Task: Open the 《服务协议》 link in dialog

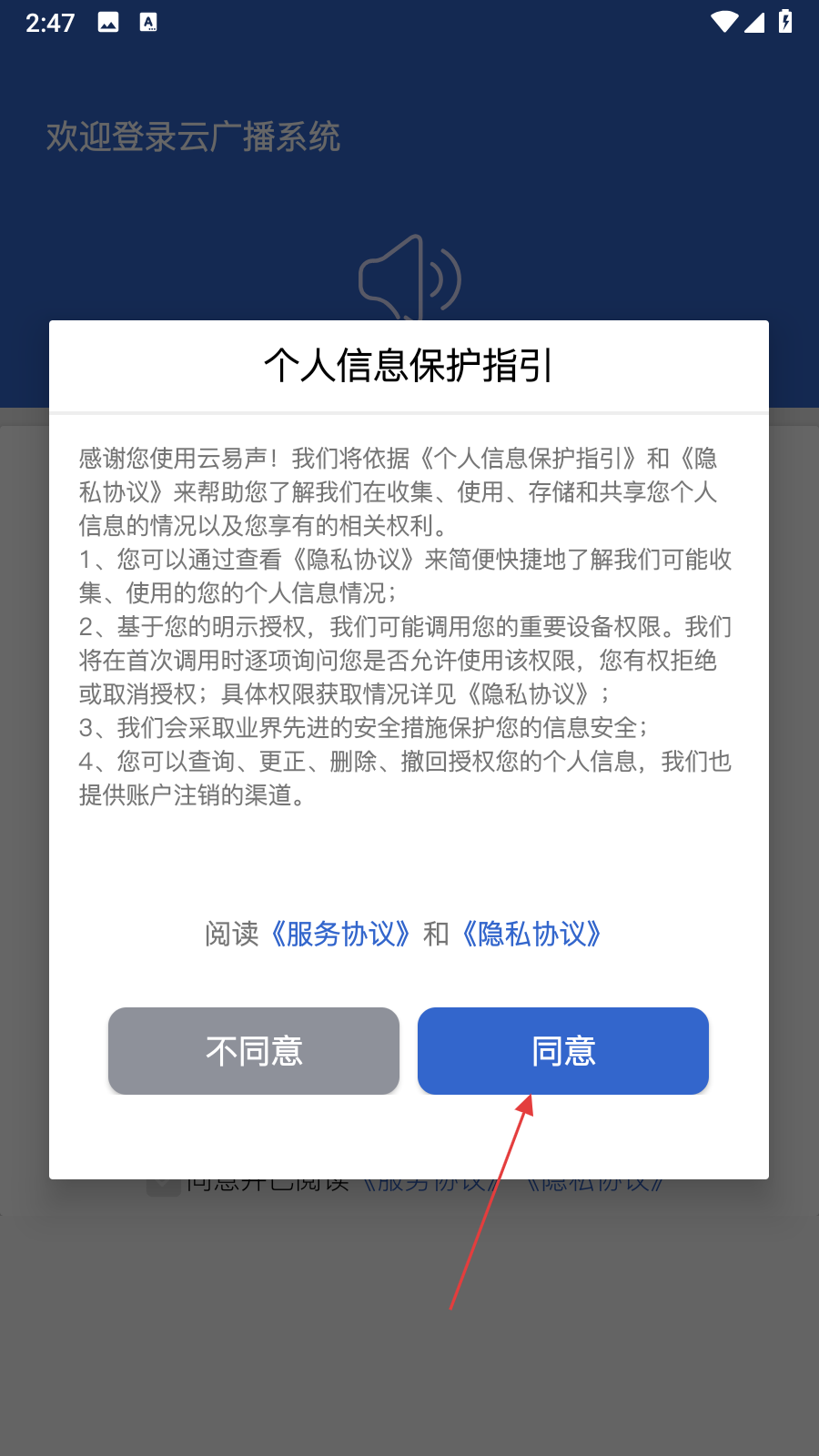Action: (x=340, y=934)
